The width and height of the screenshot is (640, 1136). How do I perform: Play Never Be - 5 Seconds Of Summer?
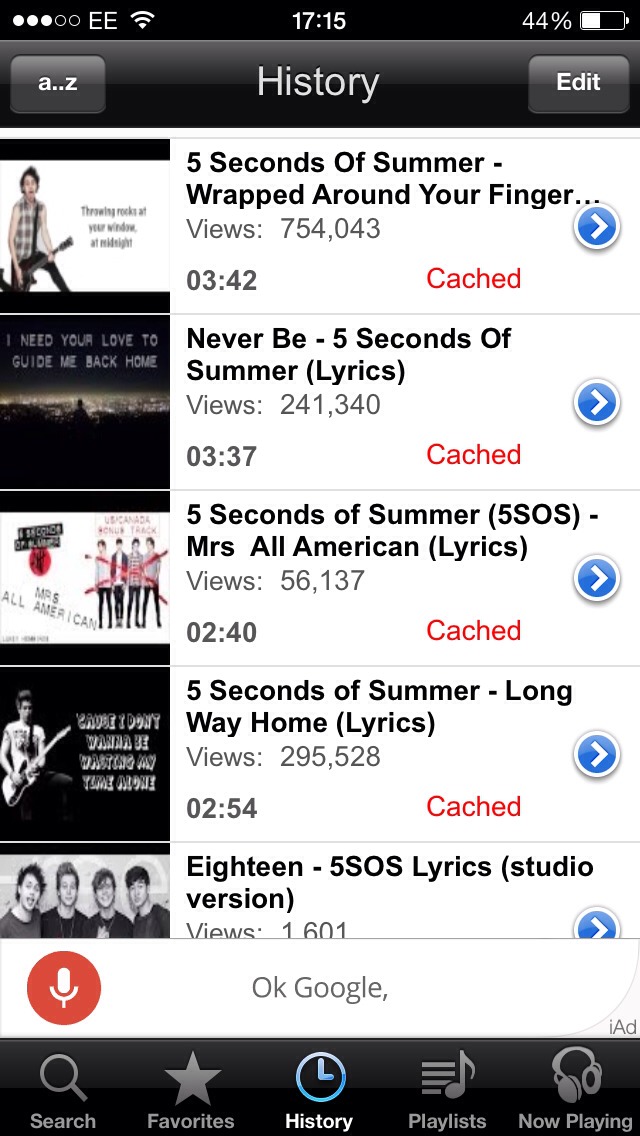[x=320, y=402]
